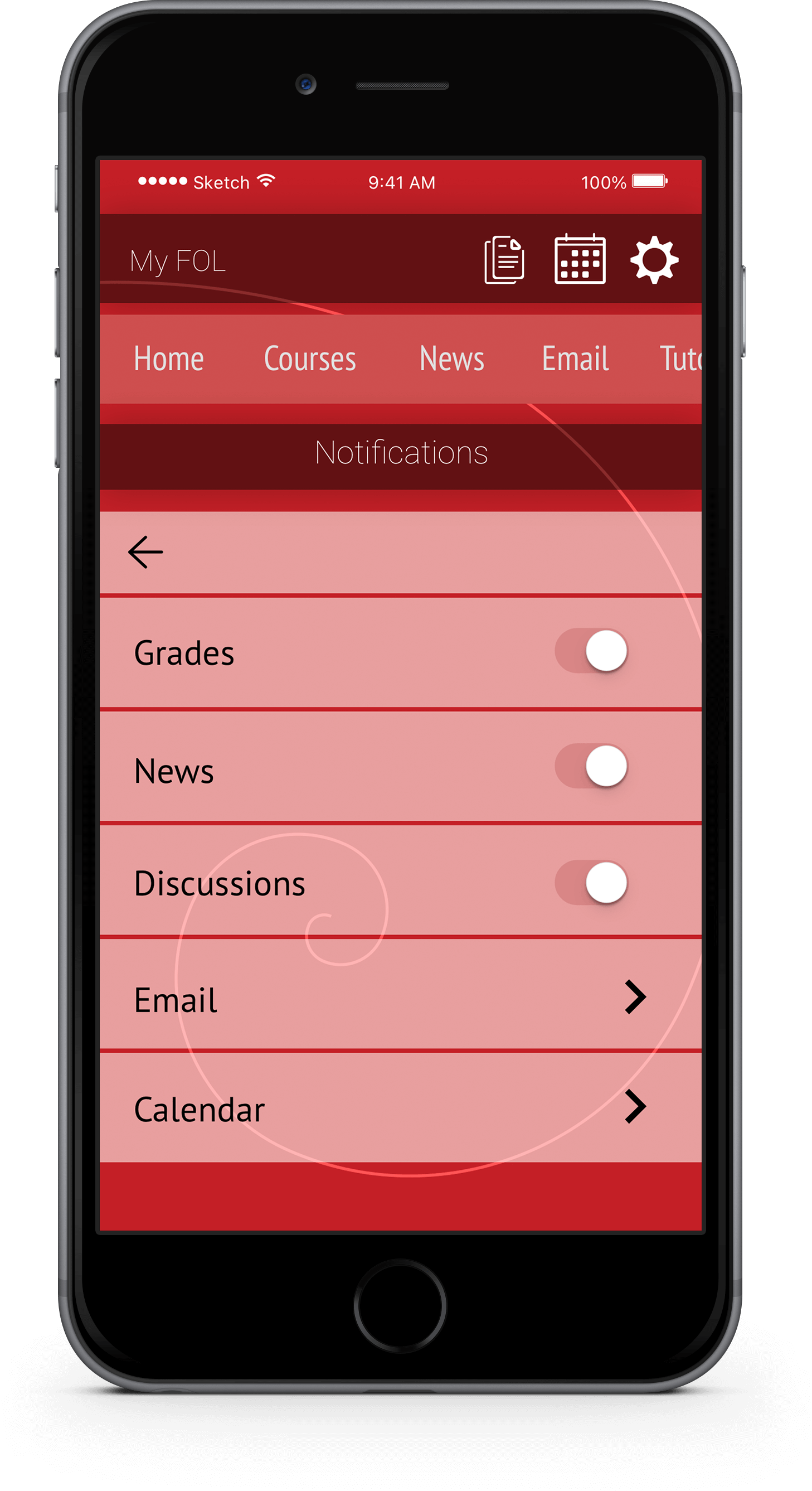The width and height of the screenshot is (812, 1491).
Task: Open the documents icon in header
Action: coord(504,260)
